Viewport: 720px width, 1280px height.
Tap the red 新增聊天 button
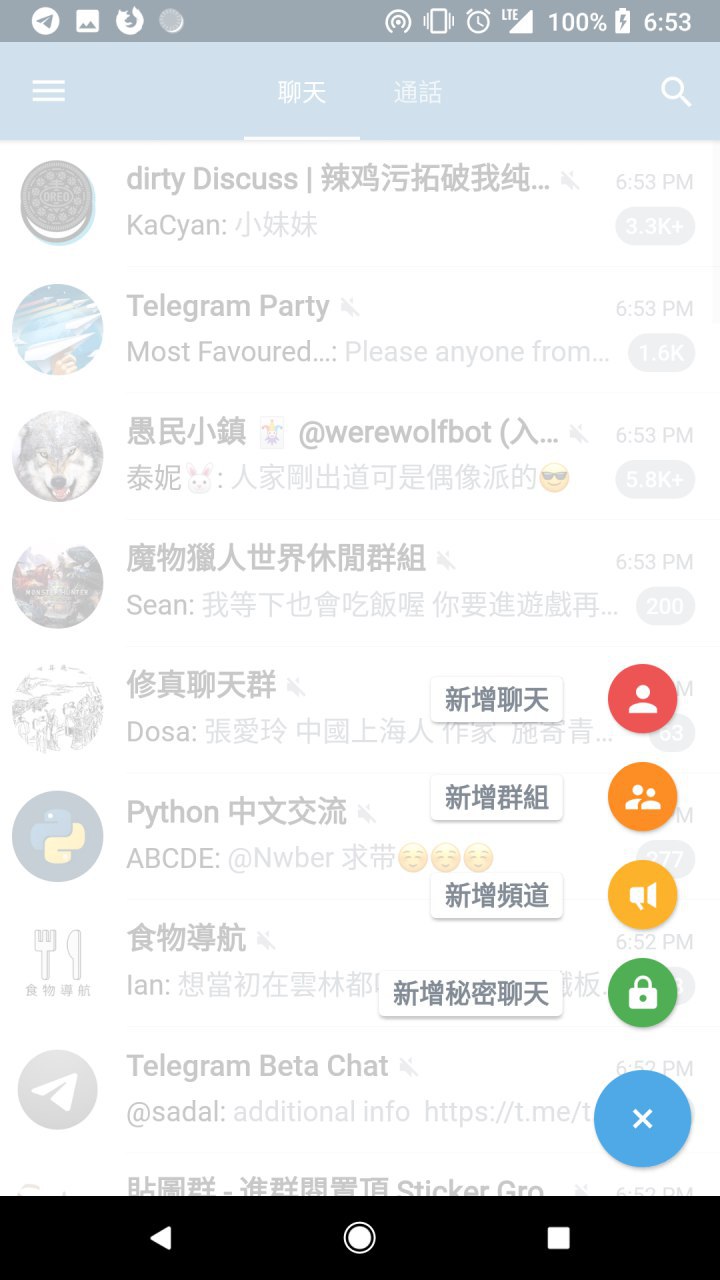(642, 699)
